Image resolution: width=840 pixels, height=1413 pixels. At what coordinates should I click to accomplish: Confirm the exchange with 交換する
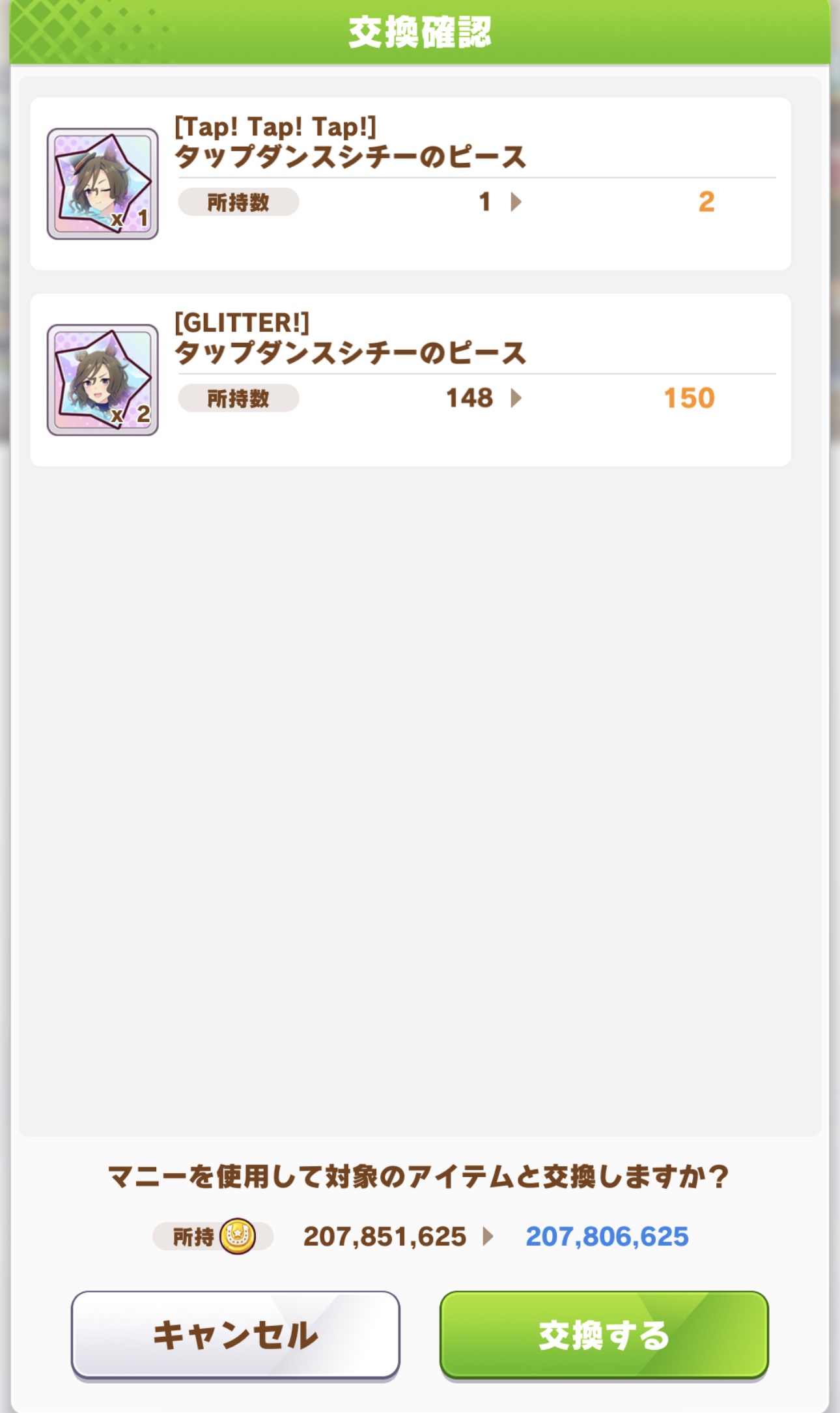pyautogui.click(x=604, y=1335)
